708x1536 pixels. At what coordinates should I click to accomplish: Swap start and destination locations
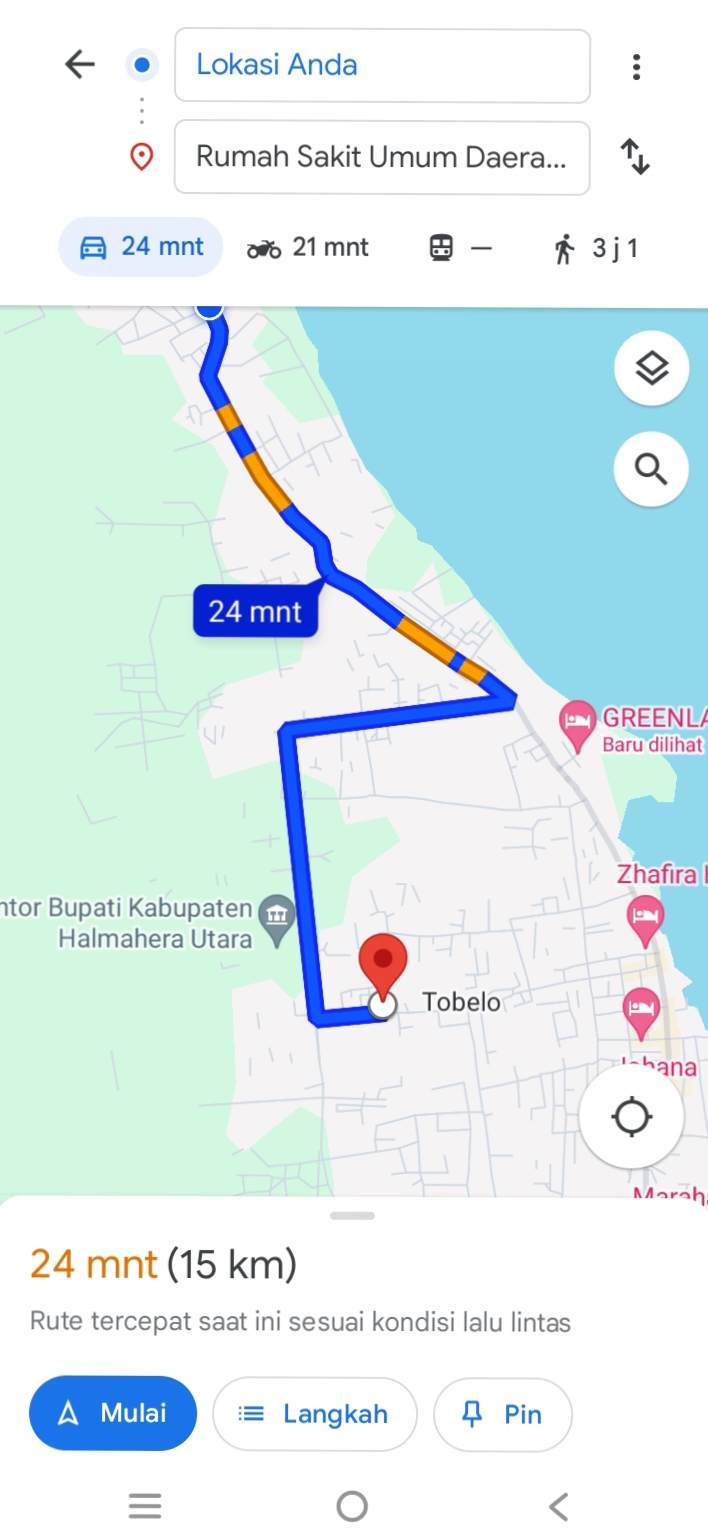(636, 157)
